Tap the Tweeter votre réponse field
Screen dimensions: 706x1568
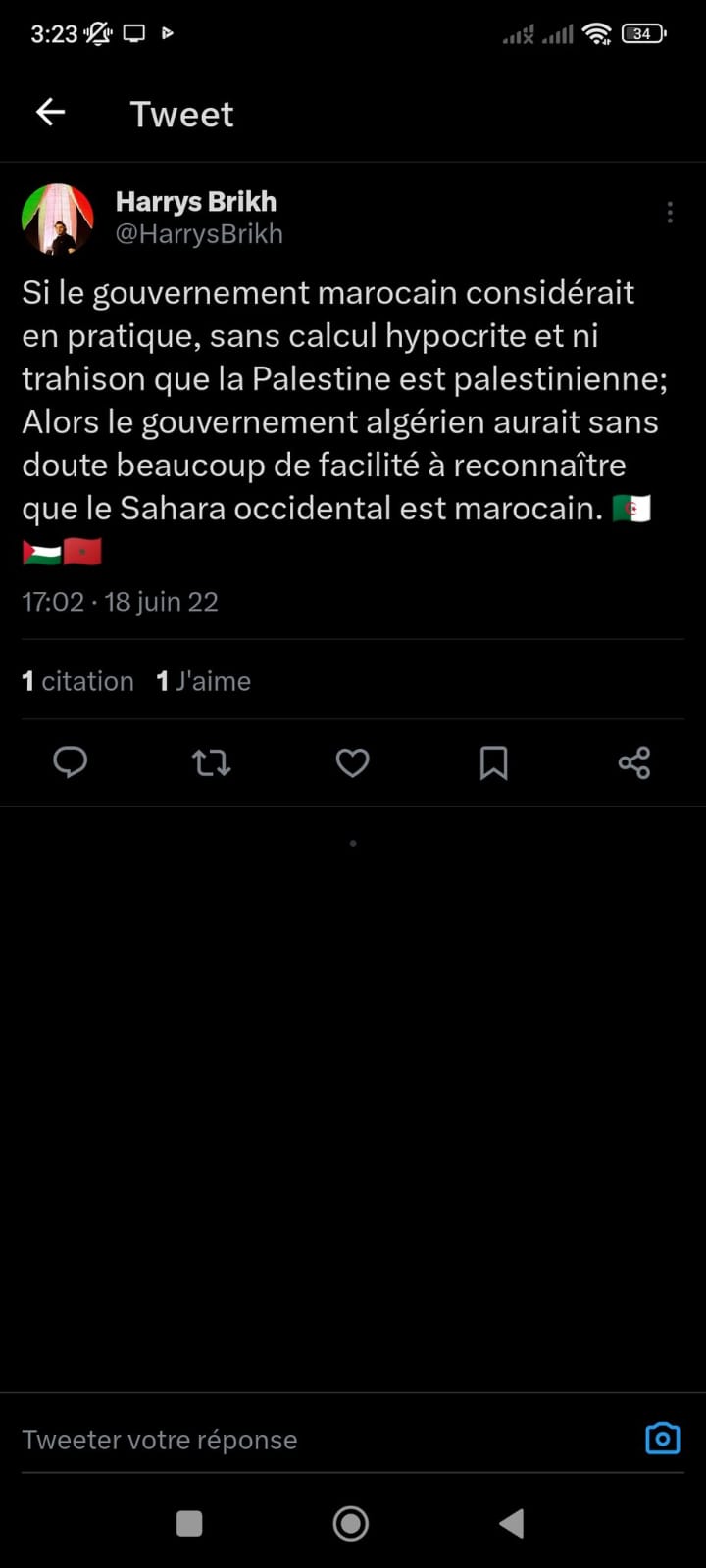tap(314, 1440)
